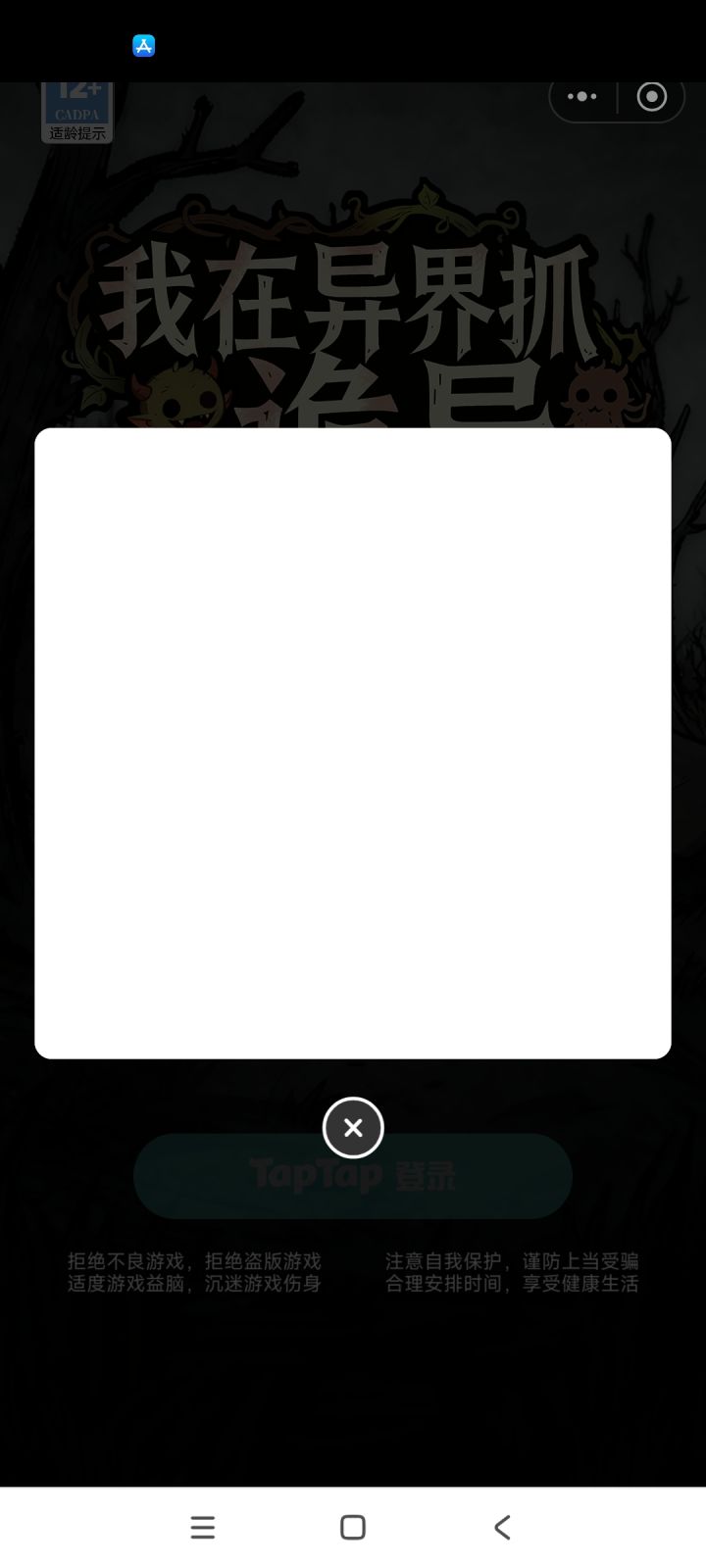The image size is (706, 1568).
Task: Tap the circular exit icon in the capsule
Action: pos(651,97)
